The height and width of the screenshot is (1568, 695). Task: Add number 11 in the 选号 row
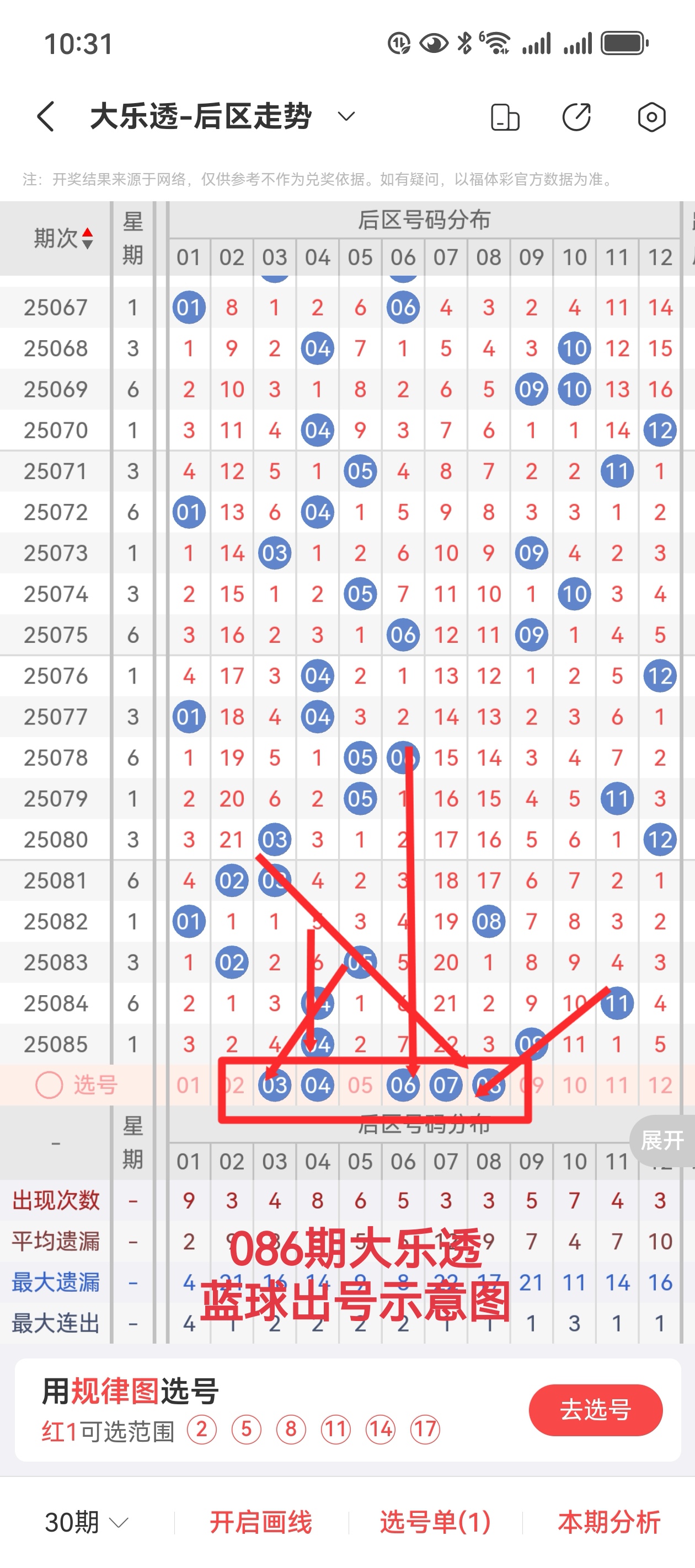(x=617, y=1084)
